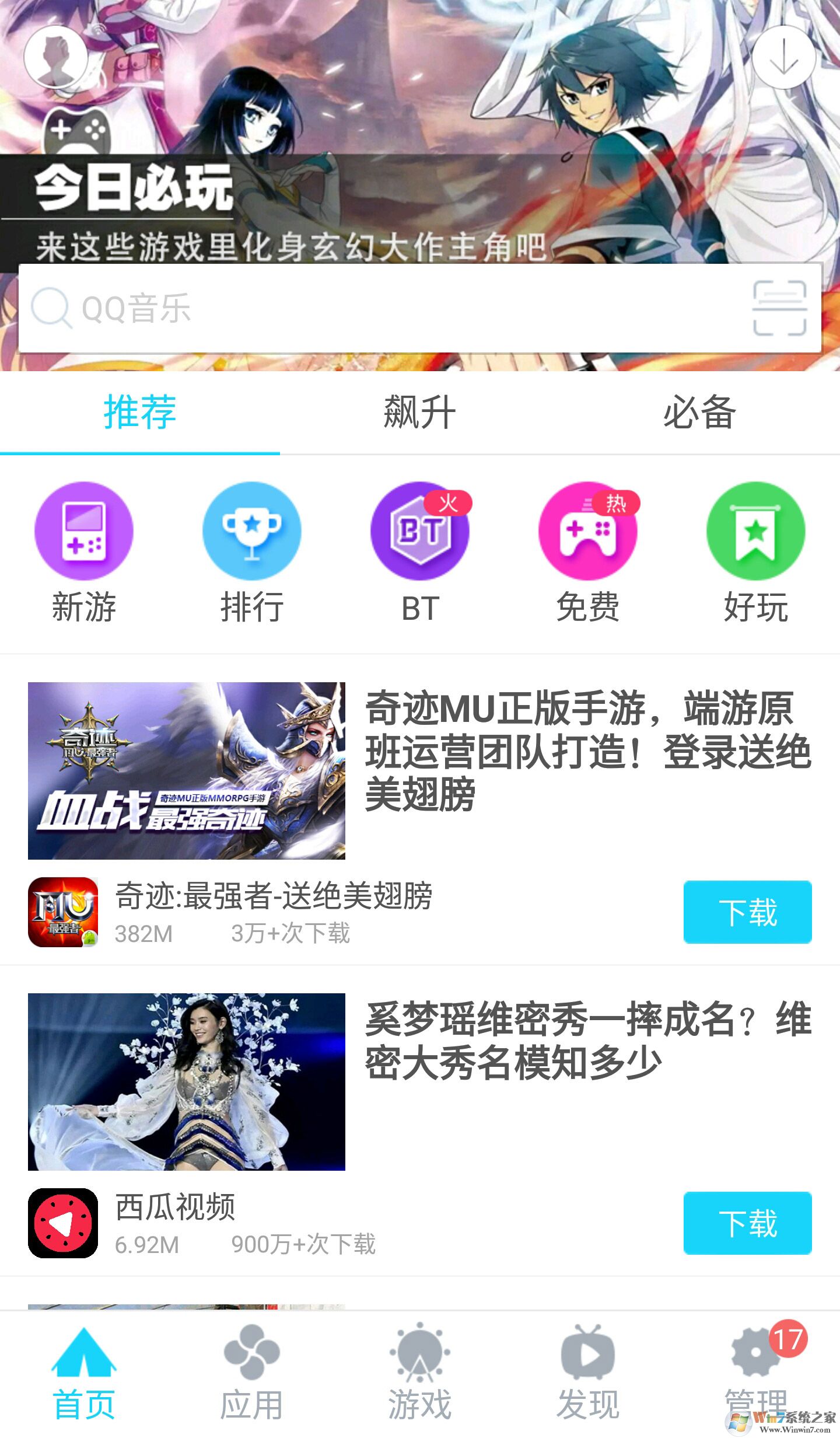The width and height of the screenshot is (840, 1438).
Task: Select the 排行 rankings trophy icon
Action: (x=251, y=531)
